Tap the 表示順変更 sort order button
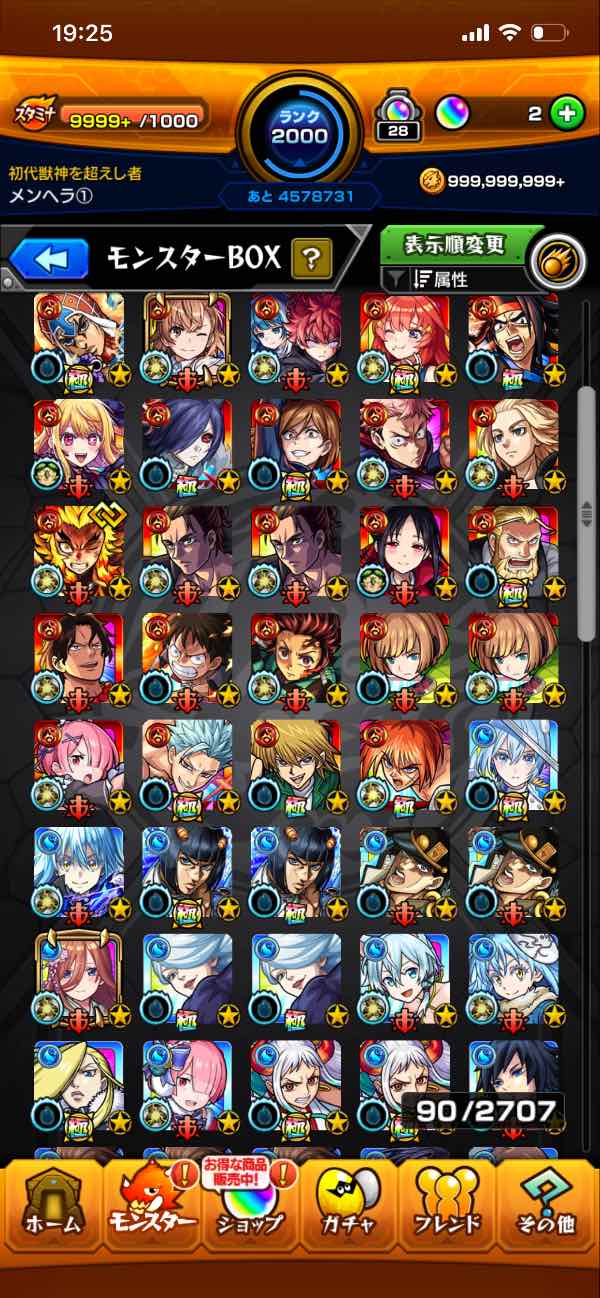This screenshot has height=1298, width=600. (x=455, y=244)
